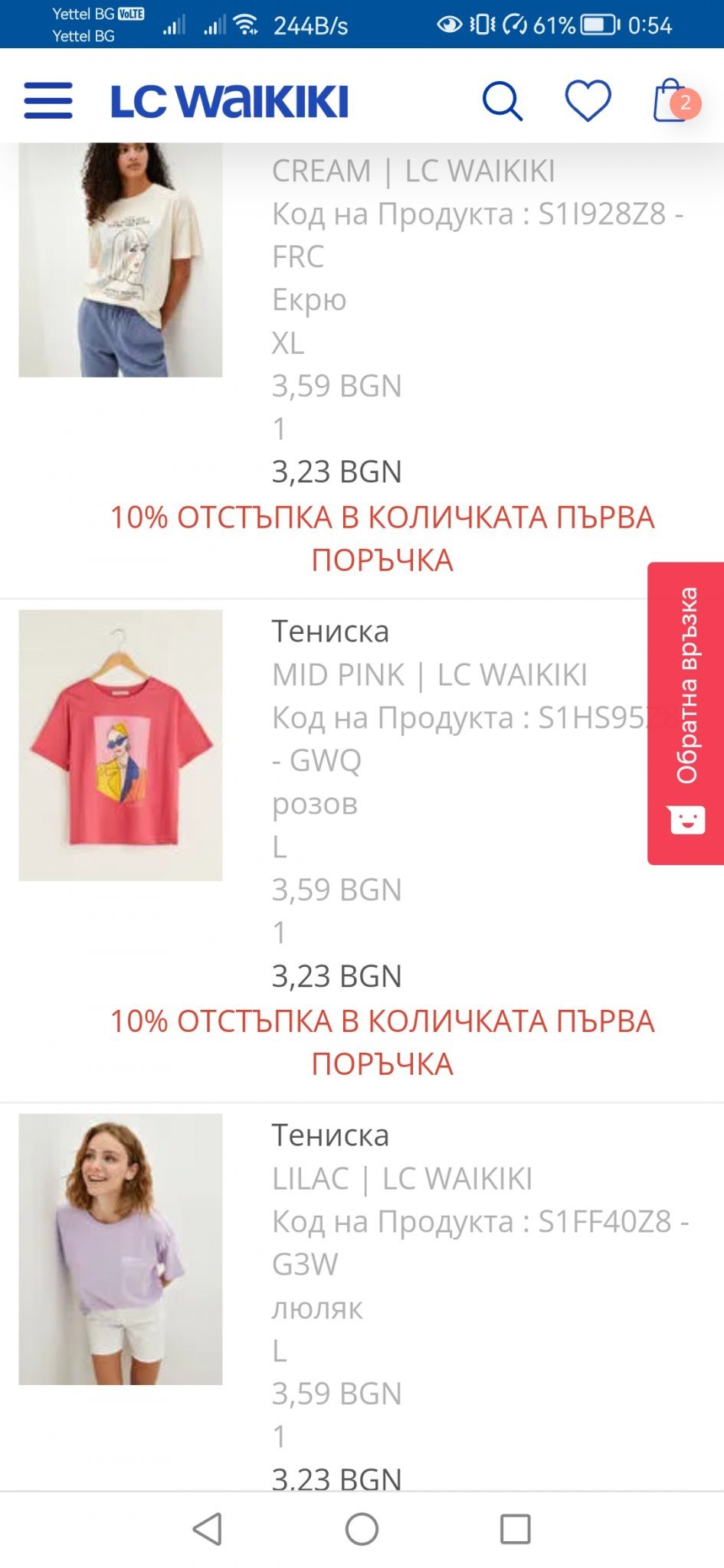Go to the phone home screen
724x1568 pixels.
[x=362, y=1529]
